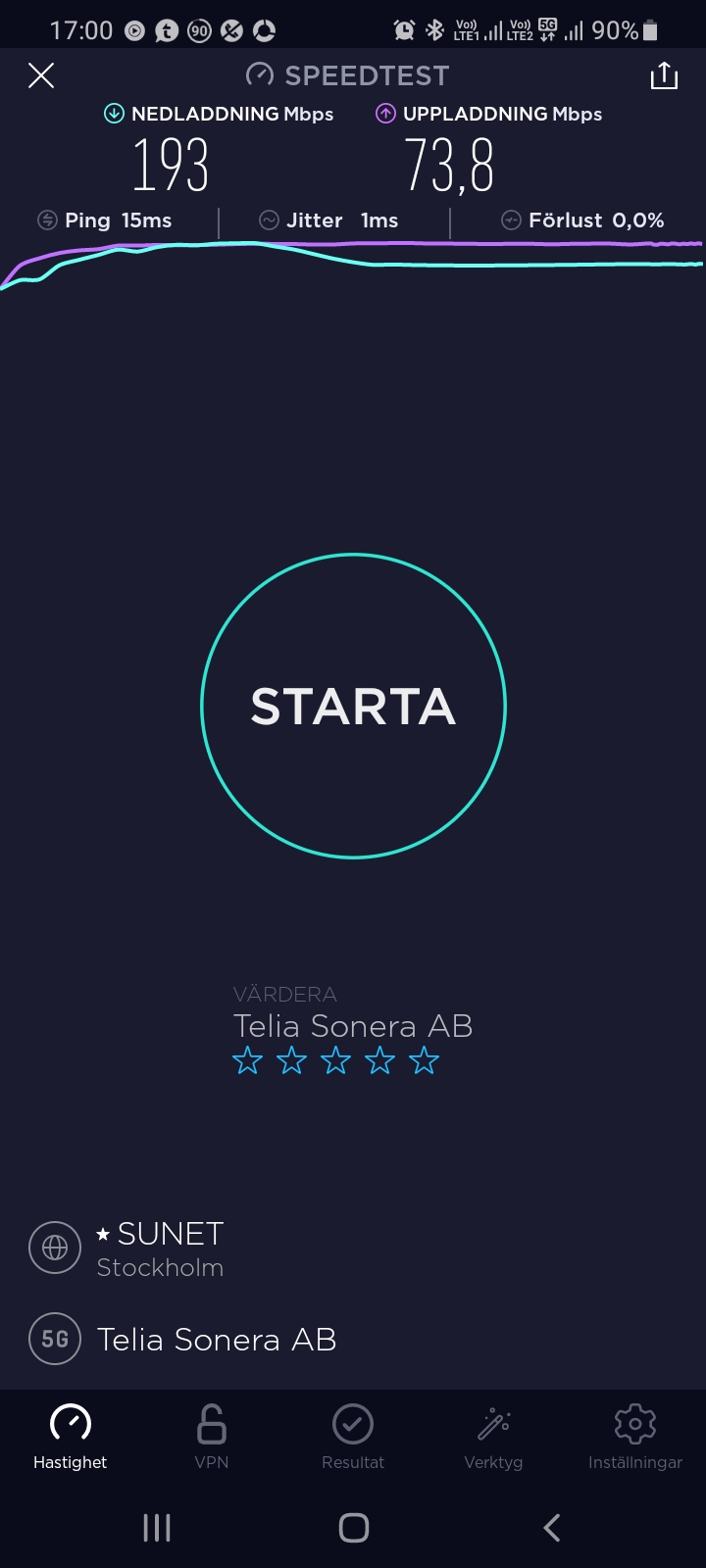706x1568 pixels.
Task: Start a new speed test with STARTA
Action: point(353,706)
